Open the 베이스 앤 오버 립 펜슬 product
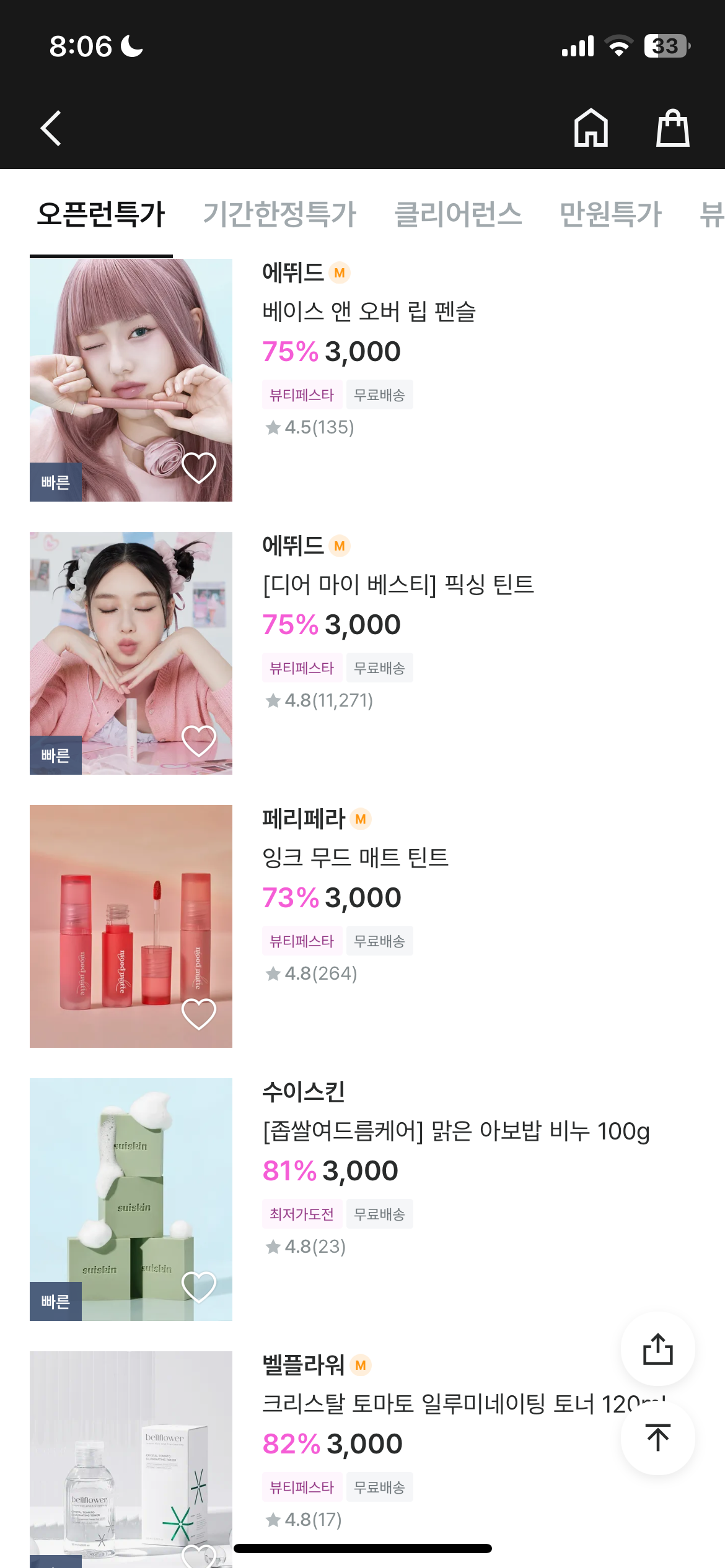Viewport: 725px width, 1568px height. pos(369,311)
